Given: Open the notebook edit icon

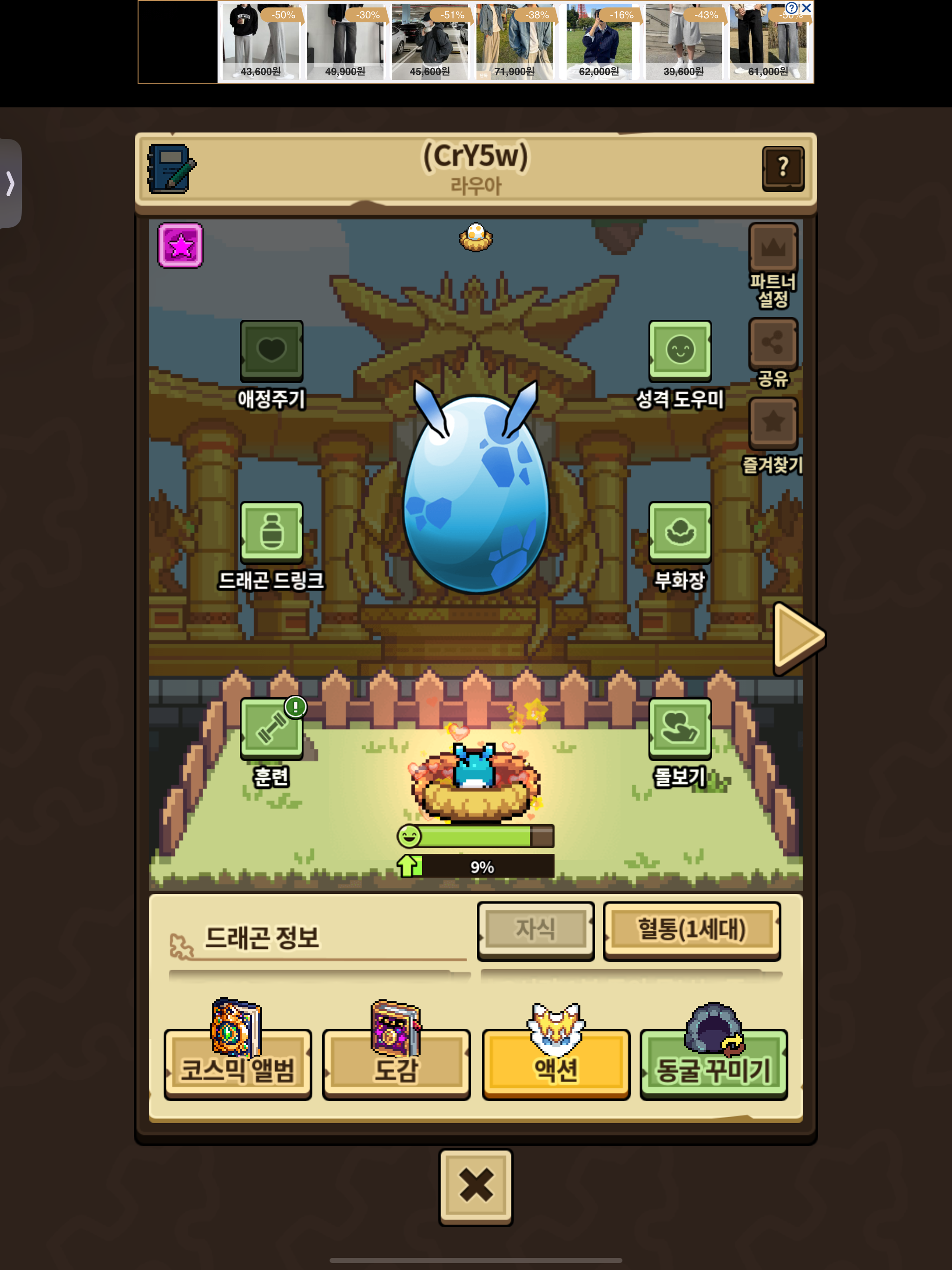Looking at the screenshot, I should (171, 168).
